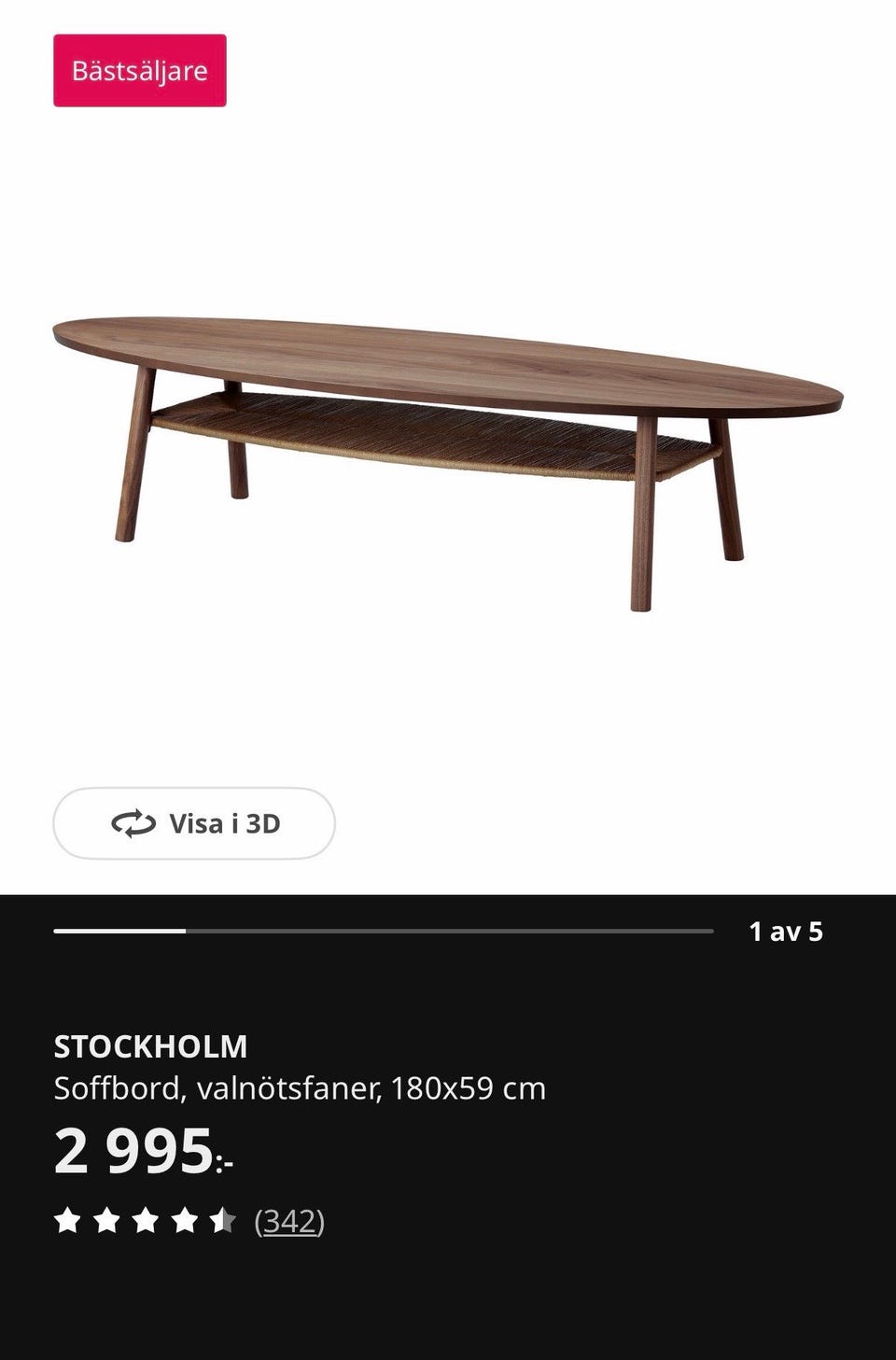Click the filled portion of the progress indicator
Screen dimensions: 896x1360
click(121, 930)
